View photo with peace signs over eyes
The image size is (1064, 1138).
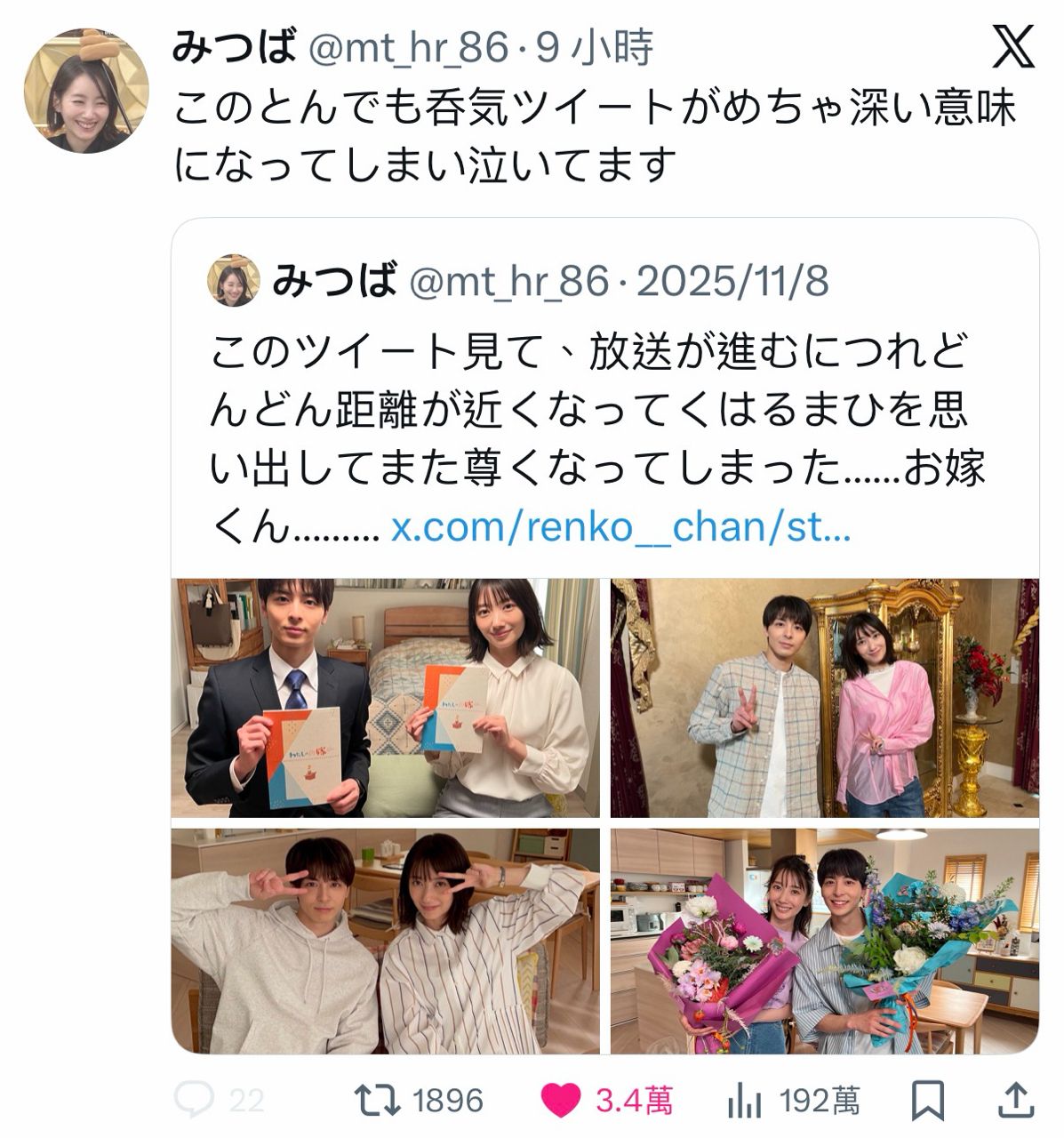pos(386,941)
